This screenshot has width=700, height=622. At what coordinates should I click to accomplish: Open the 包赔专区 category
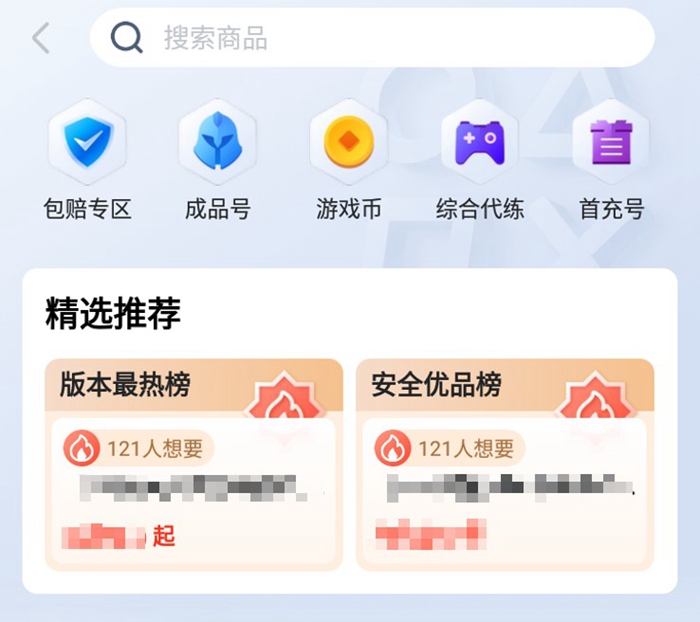click(88, 160)
